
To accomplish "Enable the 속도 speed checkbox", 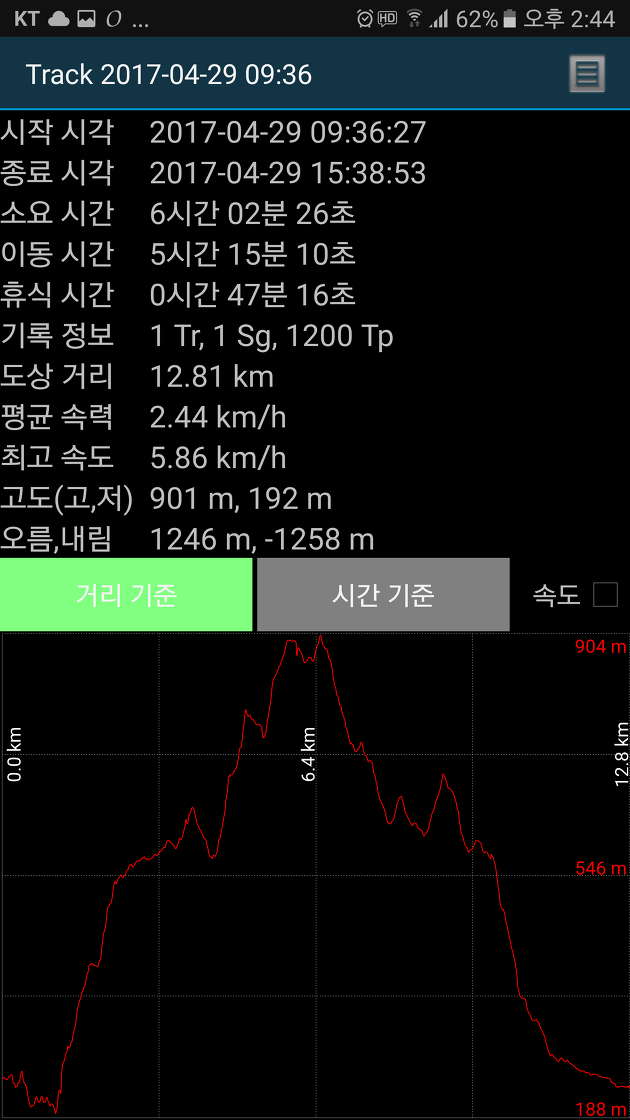I will pyautogui.click(x=606, y=594).
